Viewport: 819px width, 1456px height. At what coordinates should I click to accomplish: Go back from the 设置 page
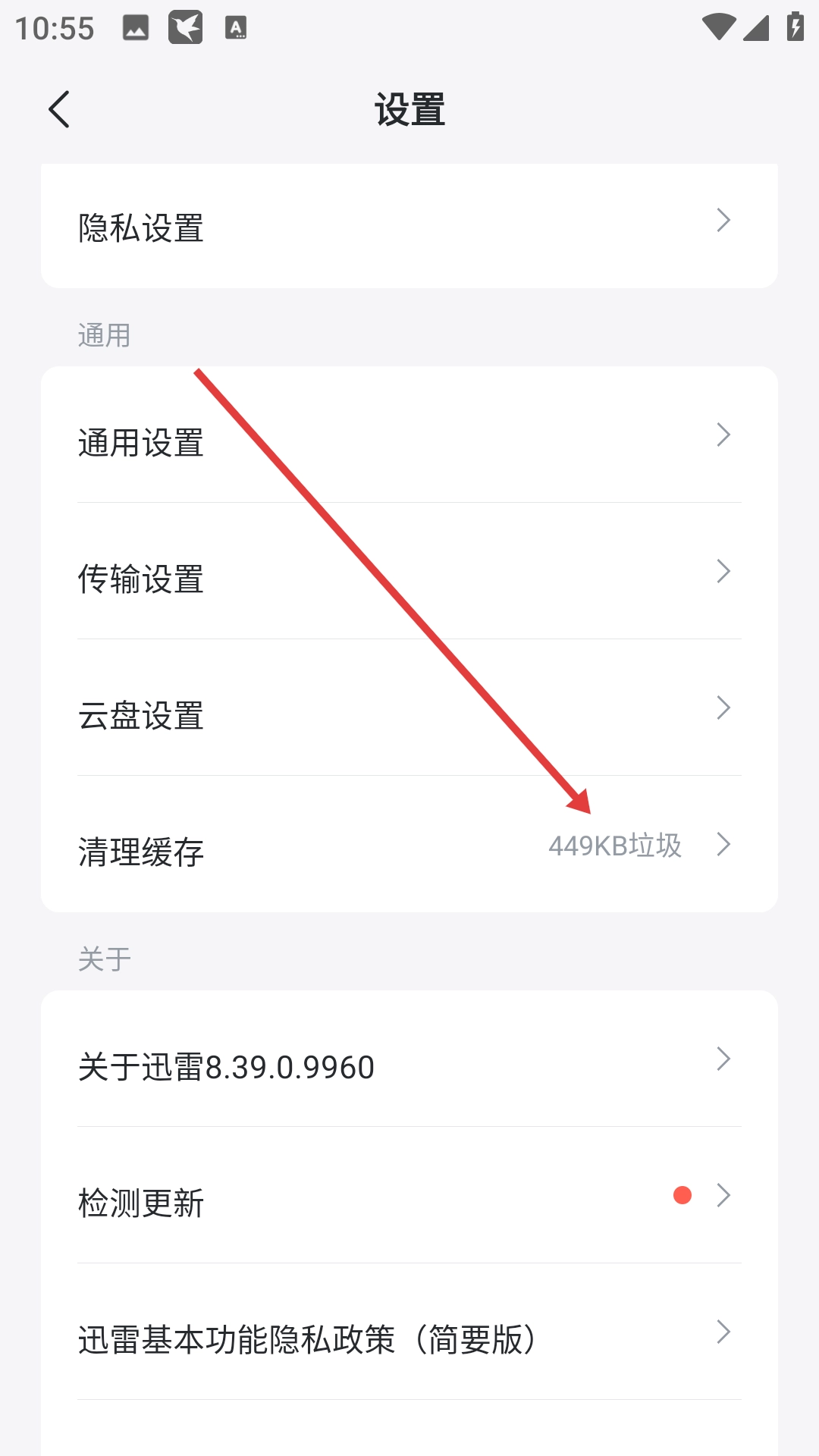pos(59,109)
